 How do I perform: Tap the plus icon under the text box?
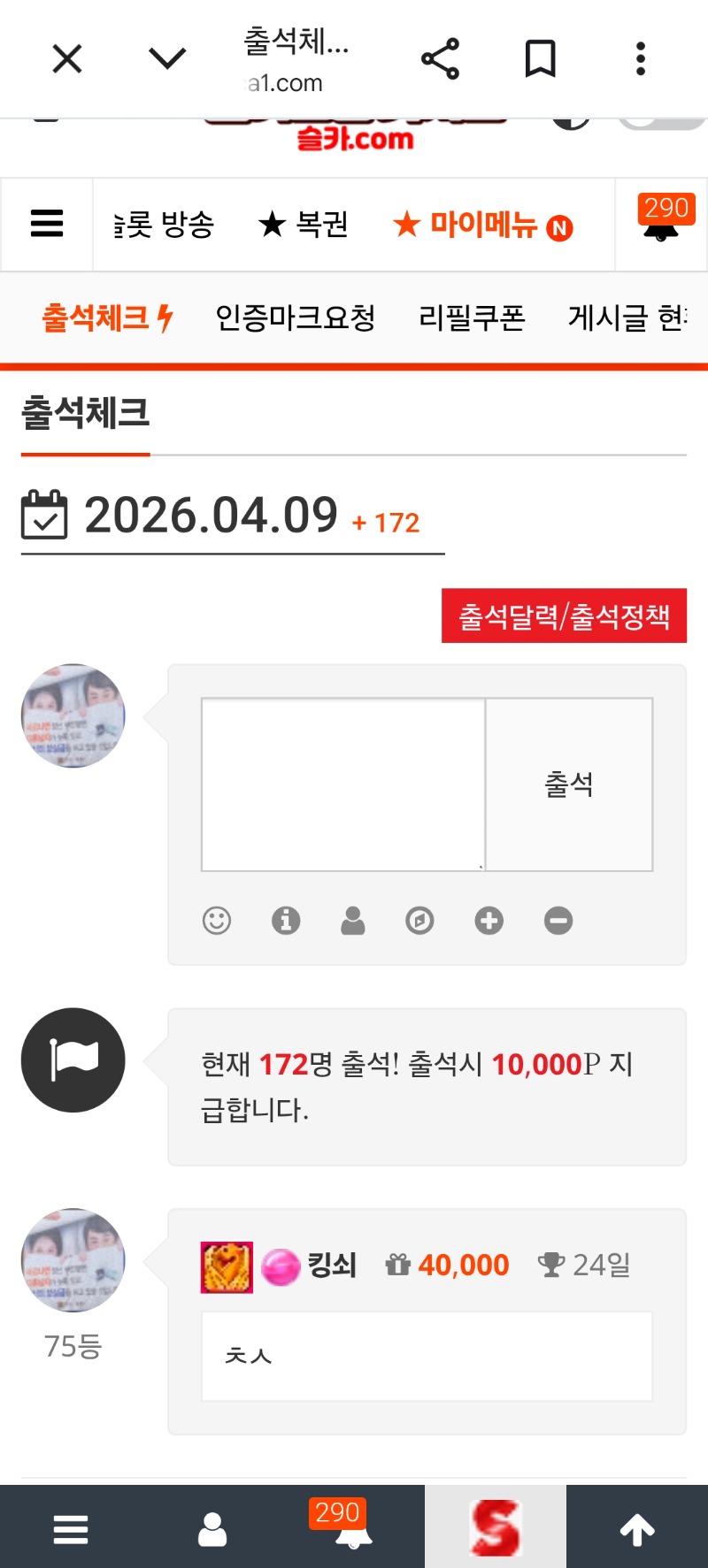click(489, 921)
